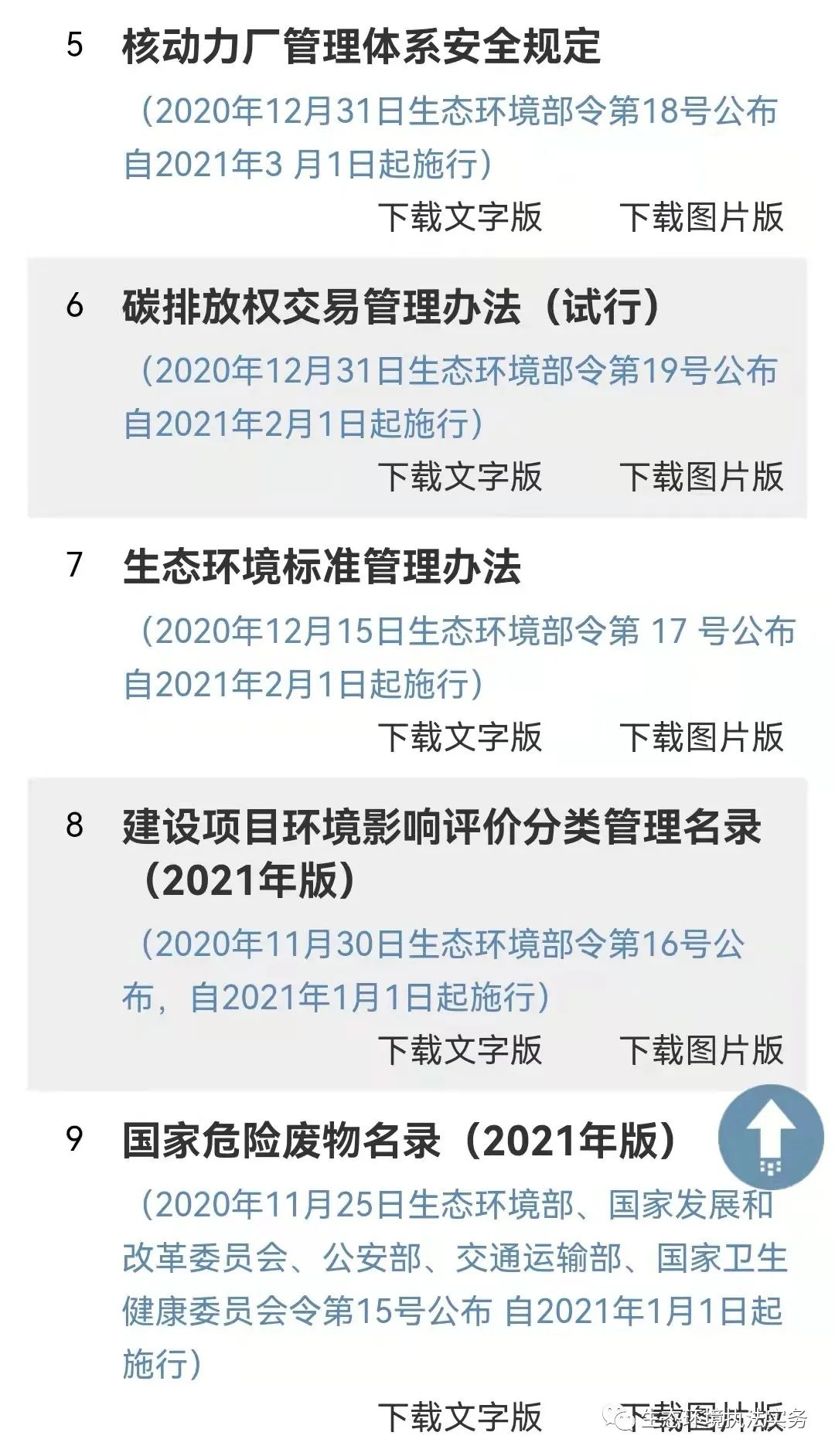Open 碳排放权交易管理办法（试行） regulation
The image size is (835, 1456).
391,307
